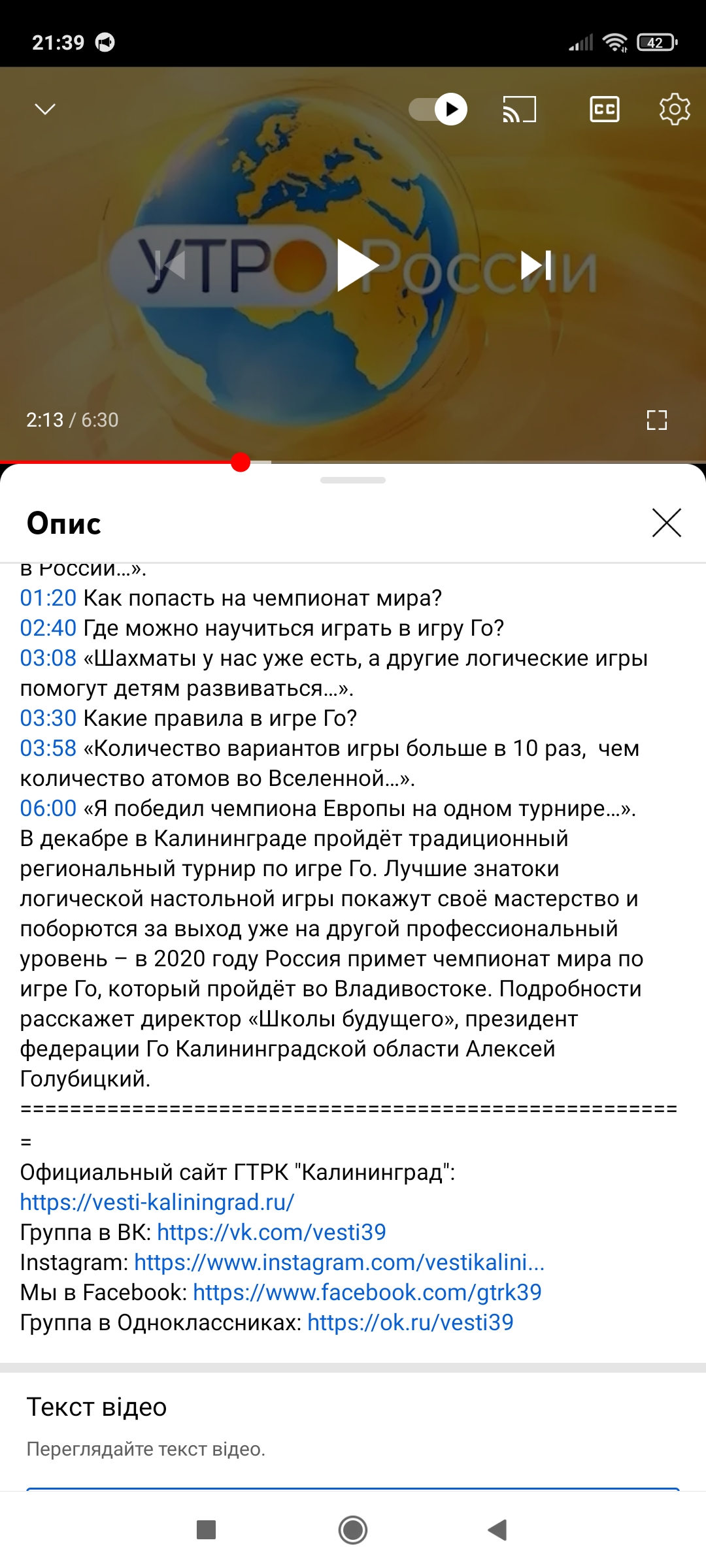Minimize the video player with the chevron

[44, 109]
